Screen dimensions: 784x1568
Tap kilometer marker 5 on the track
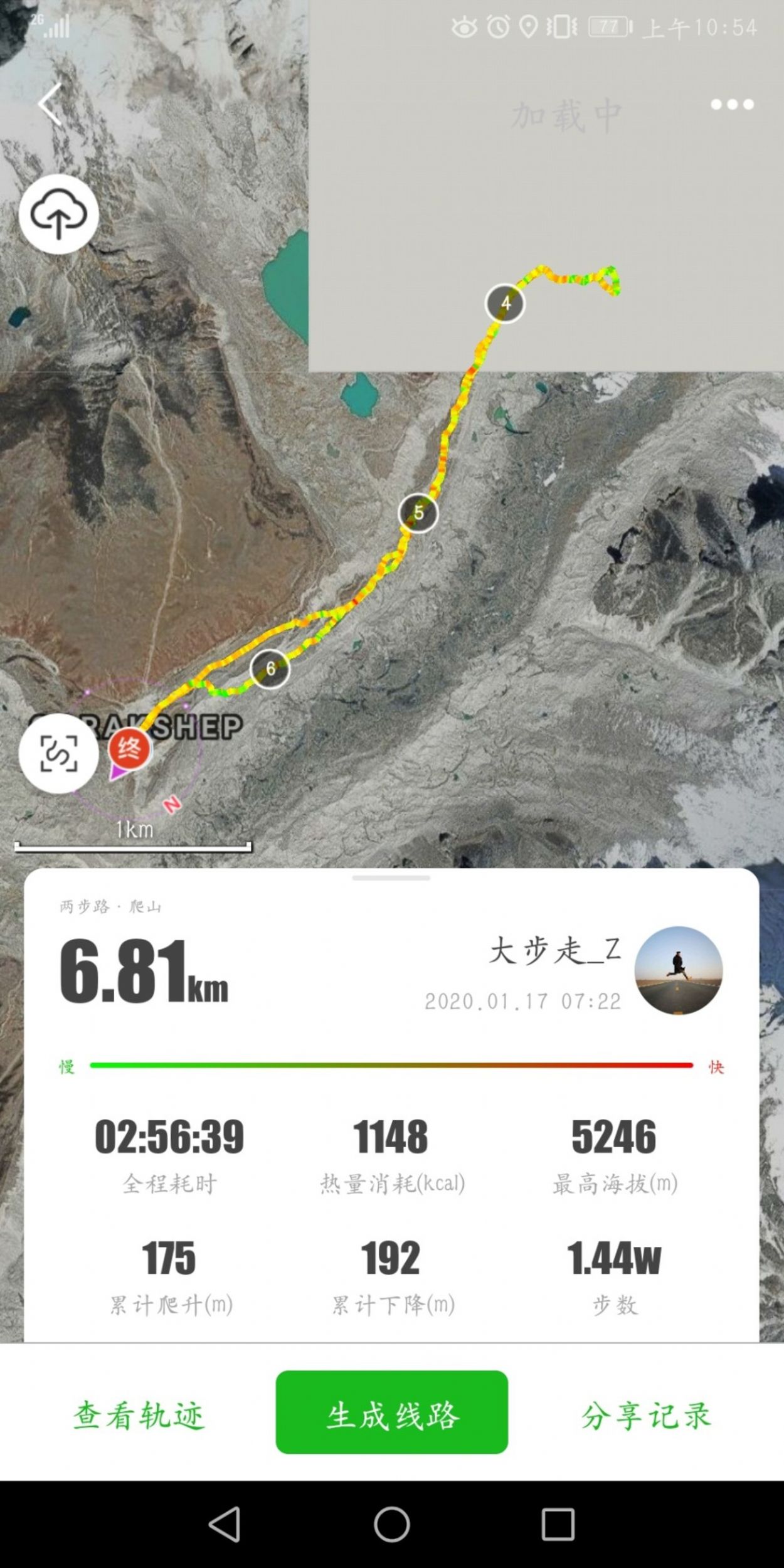[418, 512]
